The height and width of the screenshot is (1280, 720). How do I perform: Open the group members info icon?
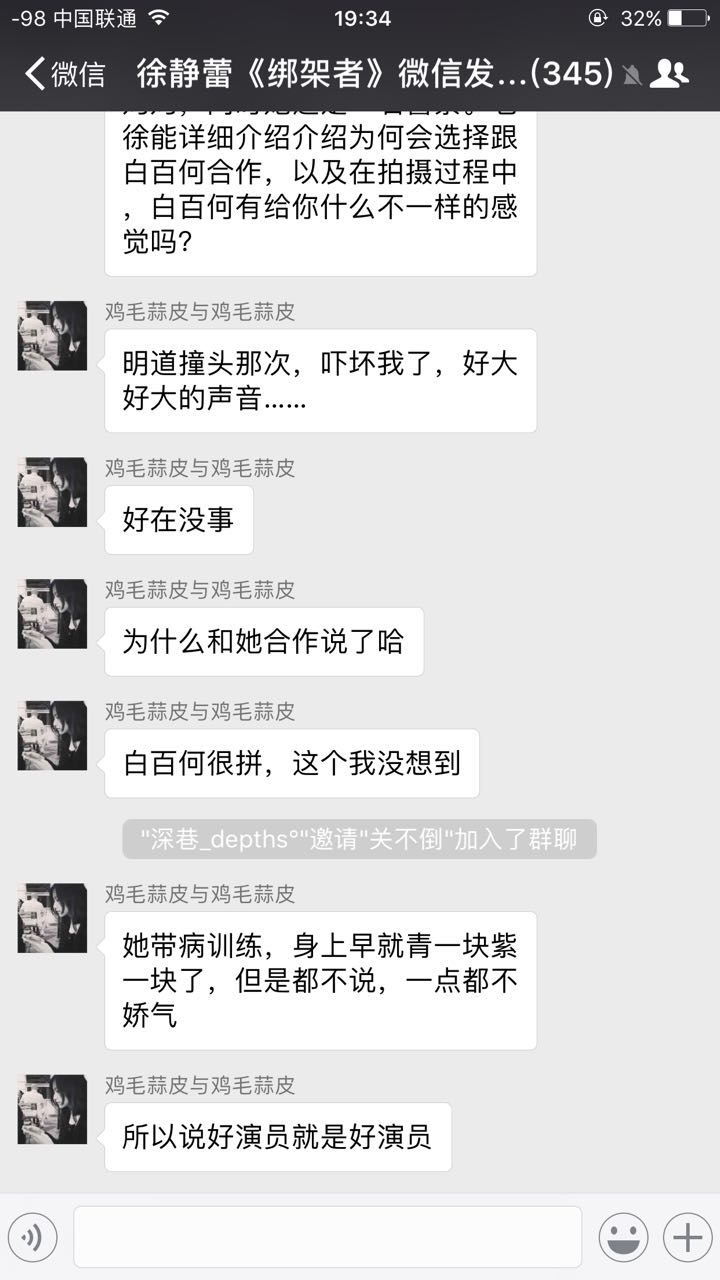pyautogui.click(x=669, y=74)
